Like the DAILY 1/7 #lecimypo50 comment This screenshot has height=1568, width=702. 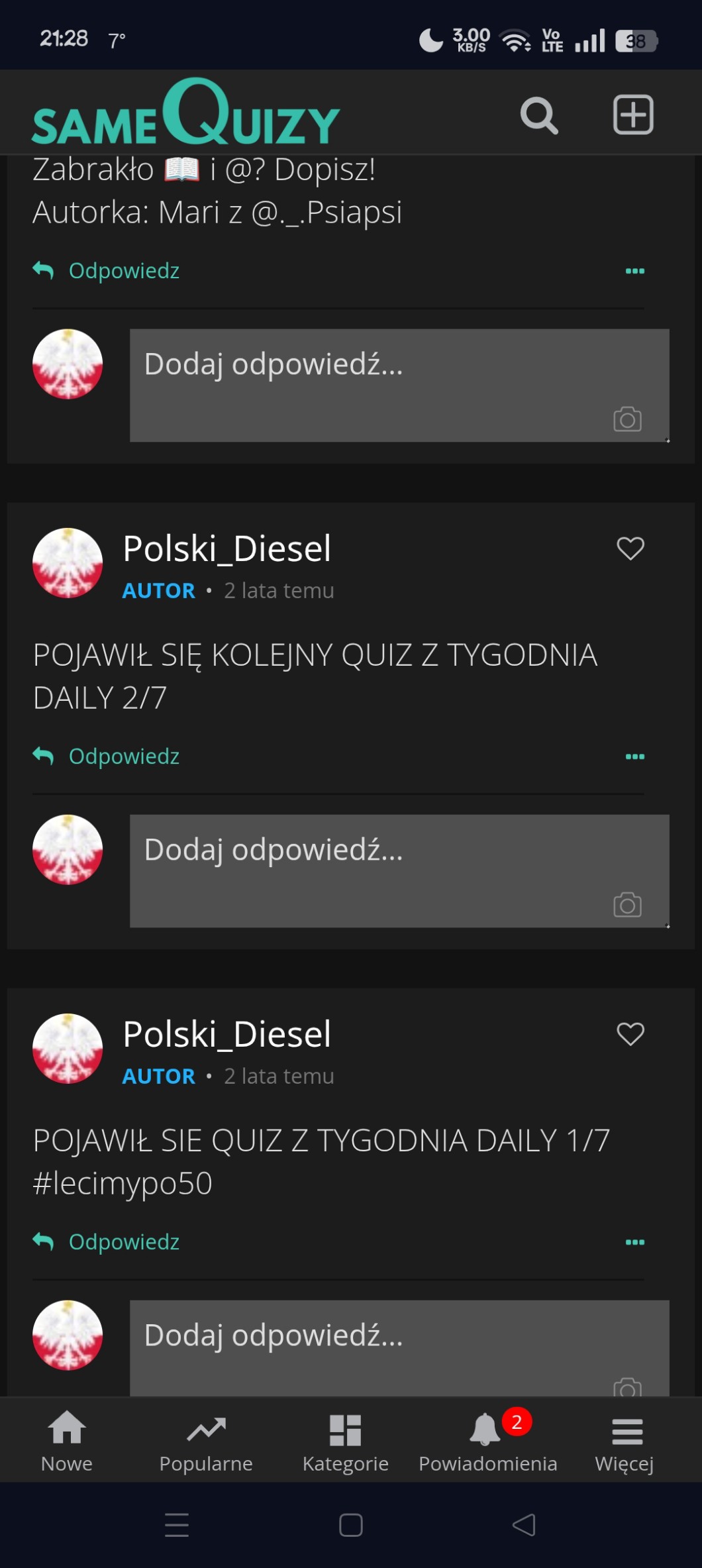click(630, 1034)
